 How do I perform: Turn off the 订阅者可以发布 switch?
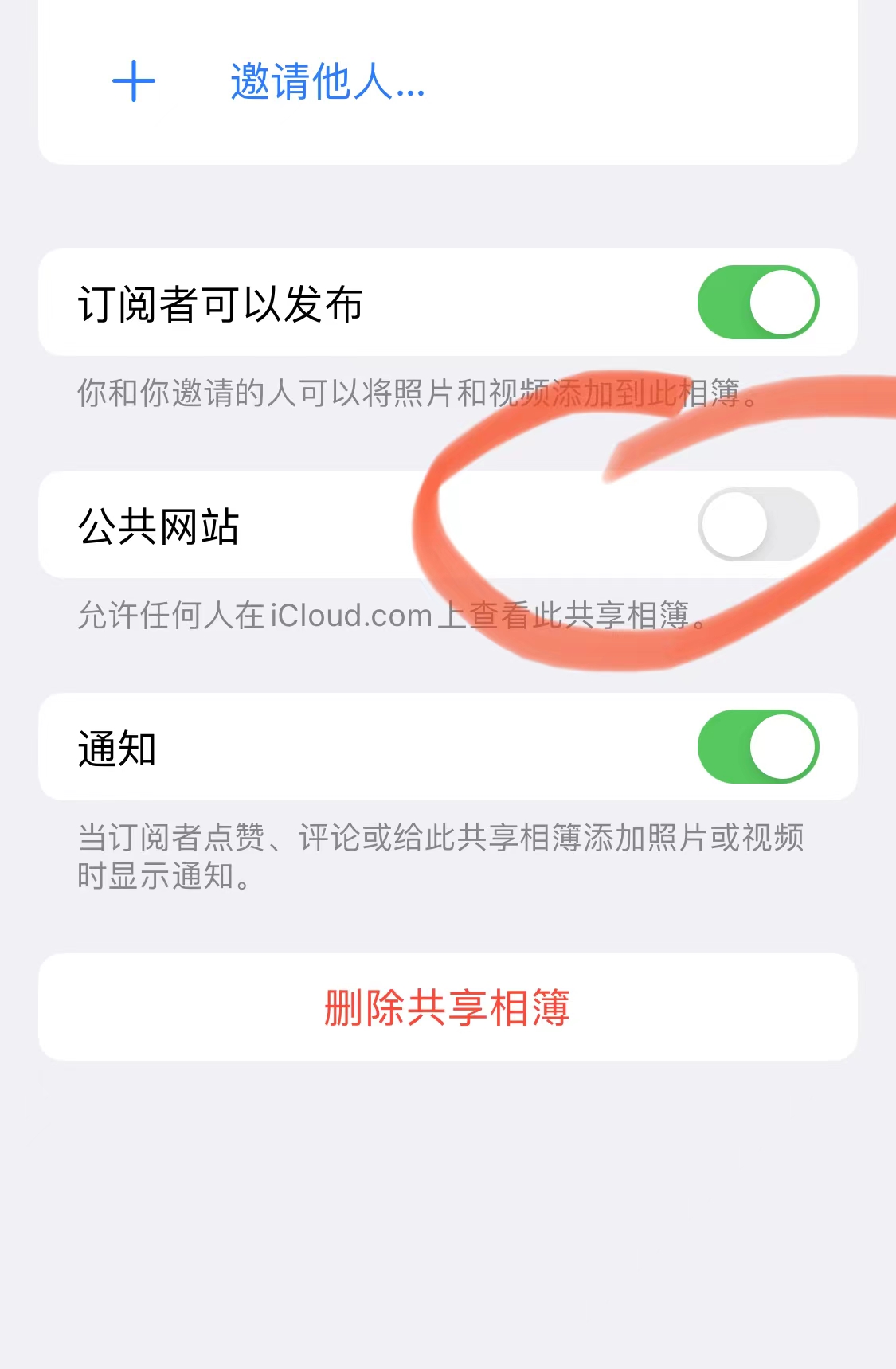(x=757, y=303)
